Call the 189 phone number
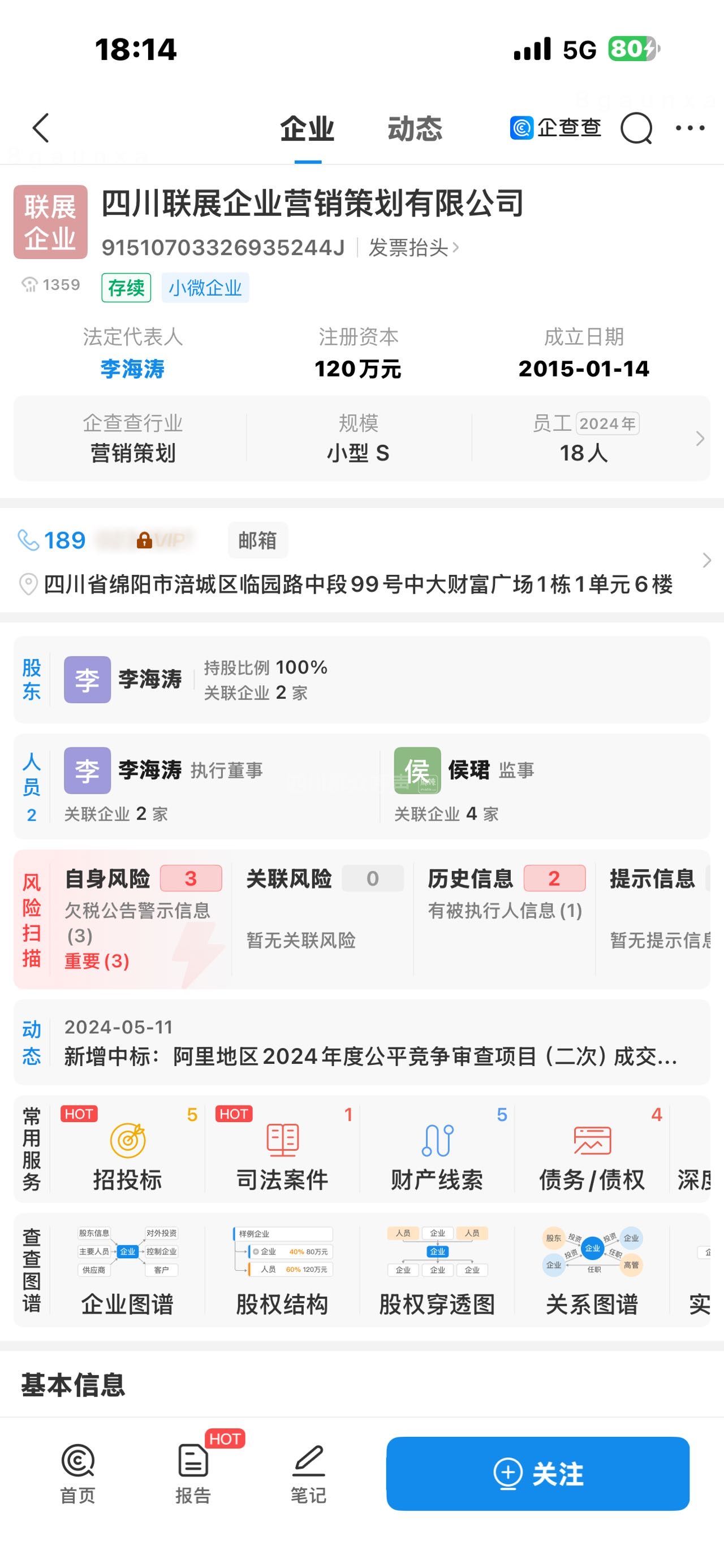This screenshot has width=724, height=1568. (x=64, y=540)
